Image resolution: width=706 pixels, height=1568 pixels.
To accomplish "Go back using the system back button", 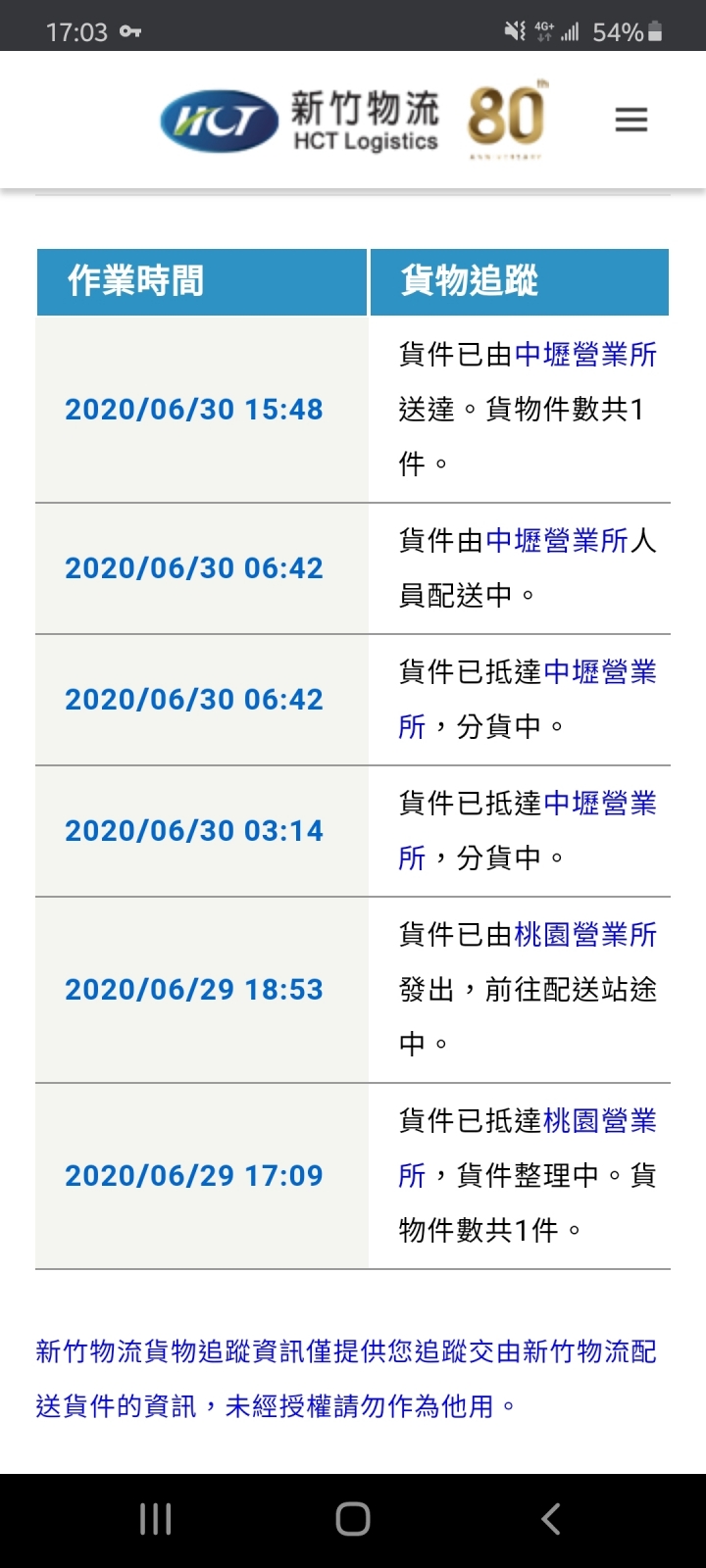I will [551, 1519].
